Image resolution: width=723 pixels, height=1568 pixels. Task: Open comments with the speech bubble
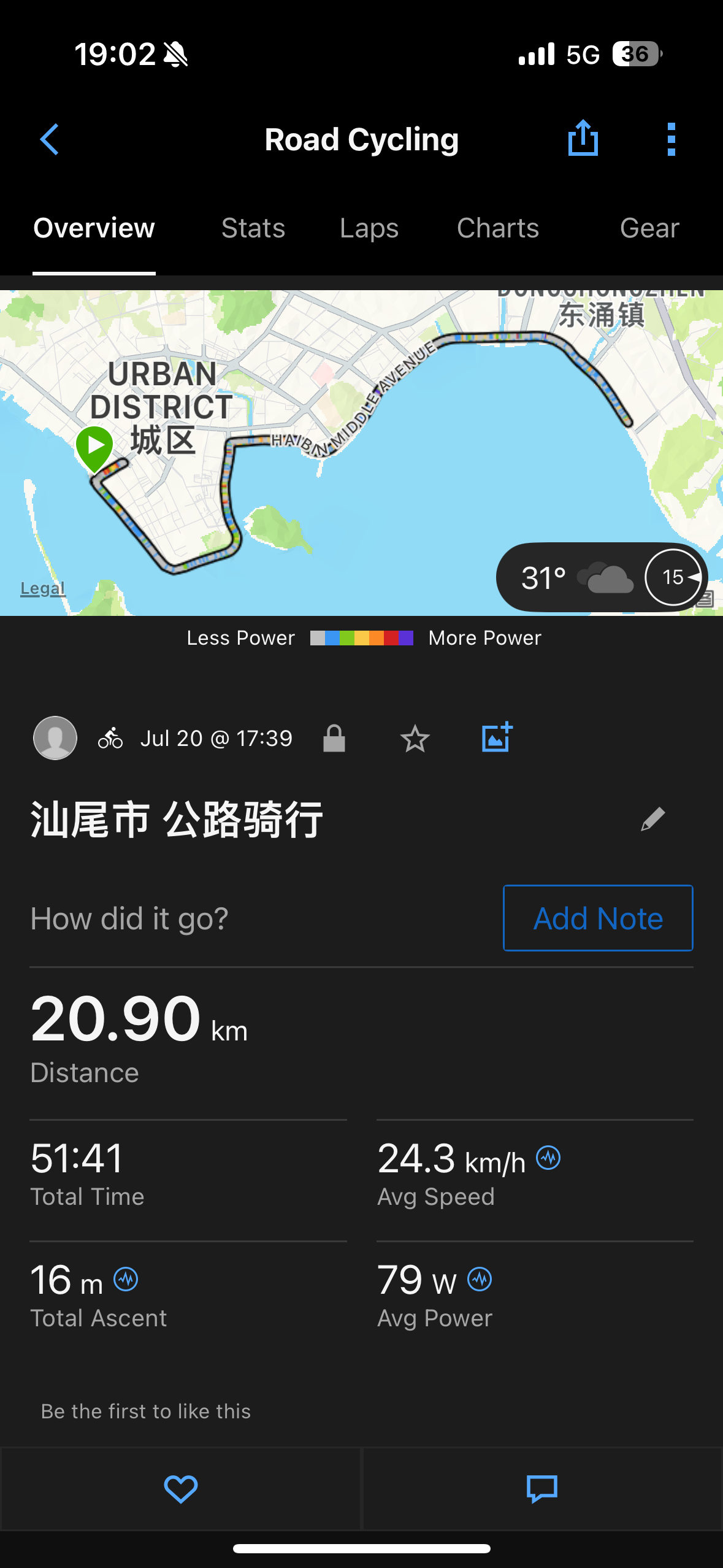coord(542,1489)
